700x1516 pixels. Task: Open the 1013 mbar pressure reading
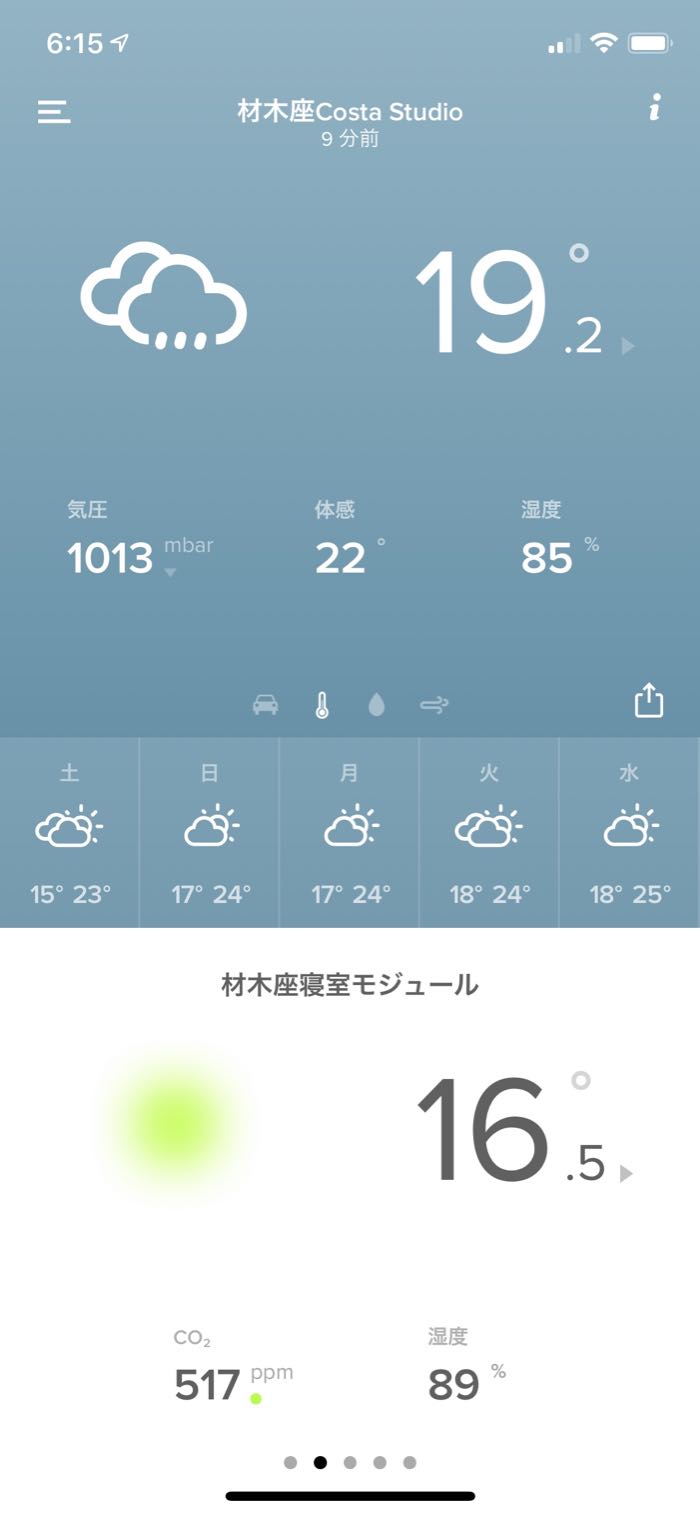tap(112, 558)
